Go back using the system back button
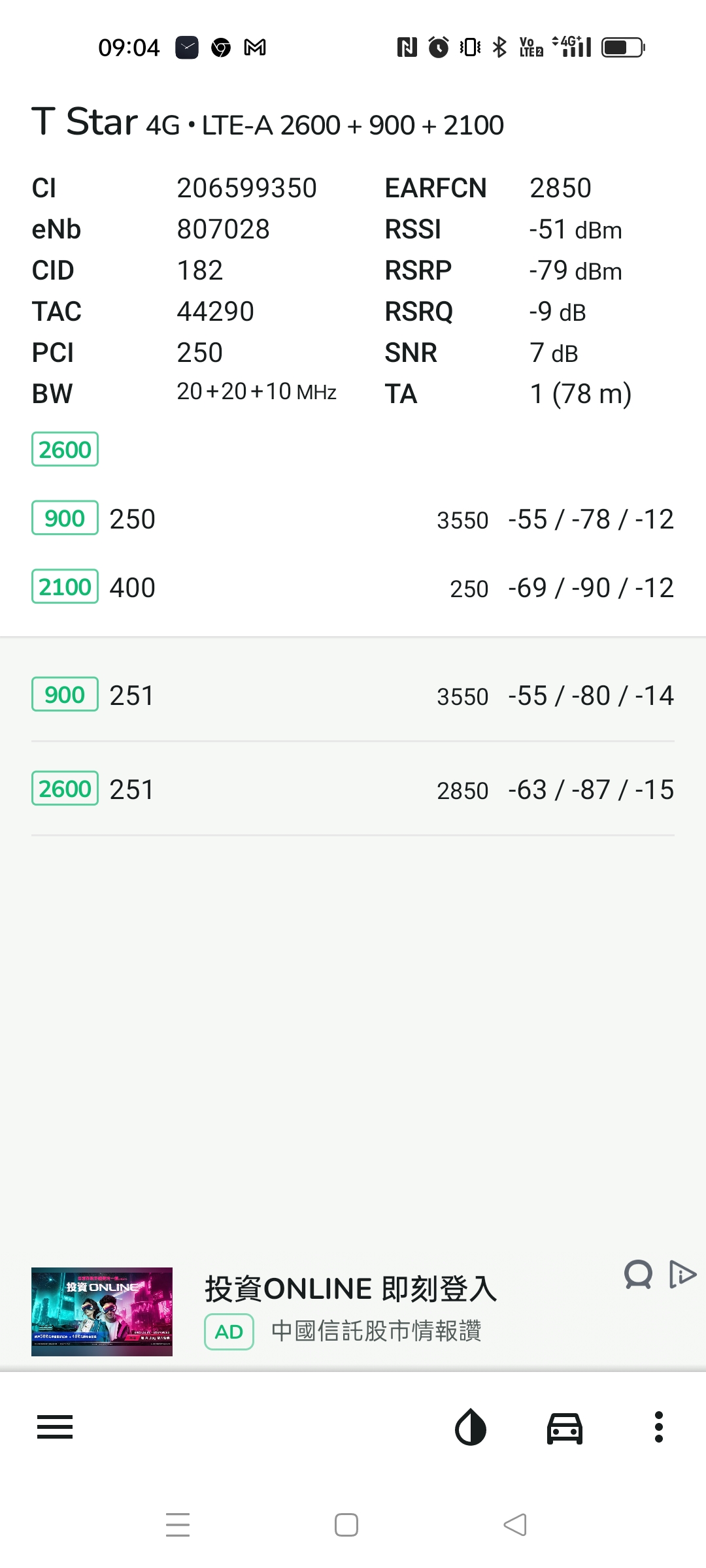The width and height of the screenshot is (706, 1568). 515,1525
